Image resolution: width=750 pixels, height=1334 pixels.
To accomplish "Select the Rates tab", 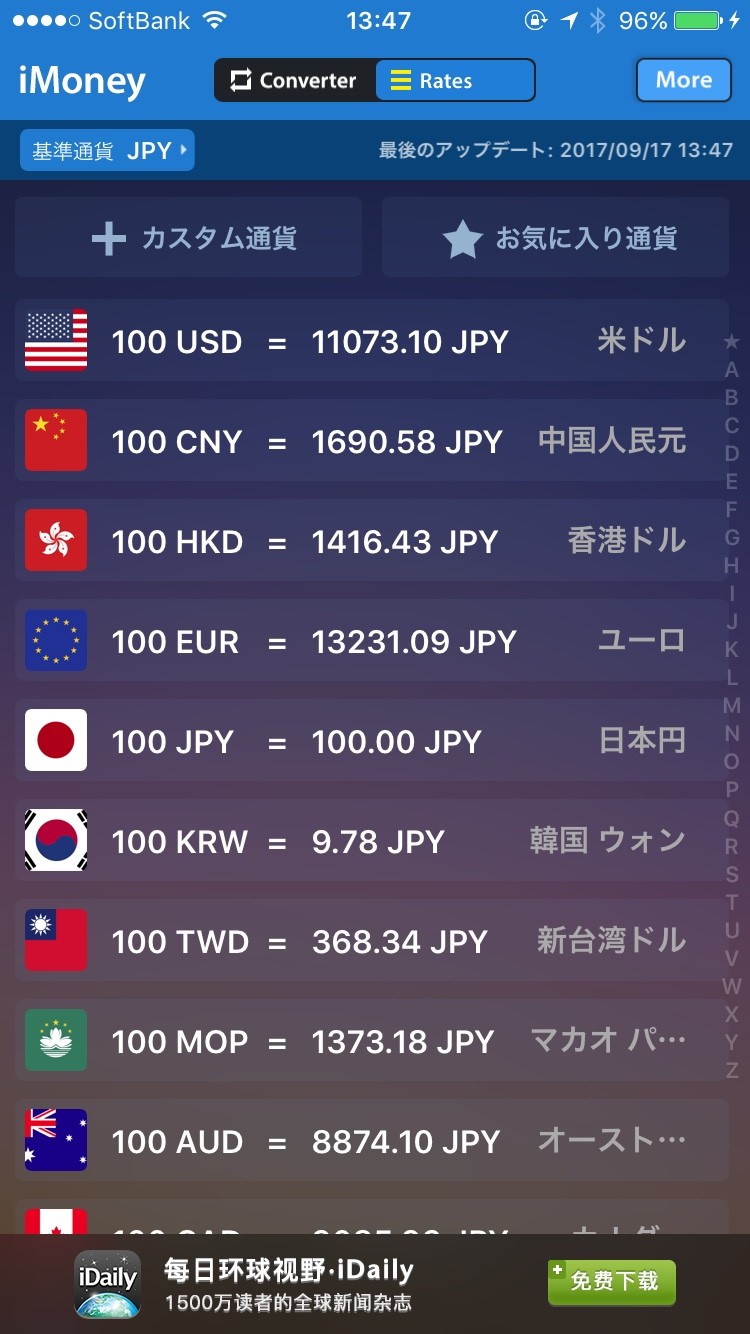I will (x=454, y=81).
